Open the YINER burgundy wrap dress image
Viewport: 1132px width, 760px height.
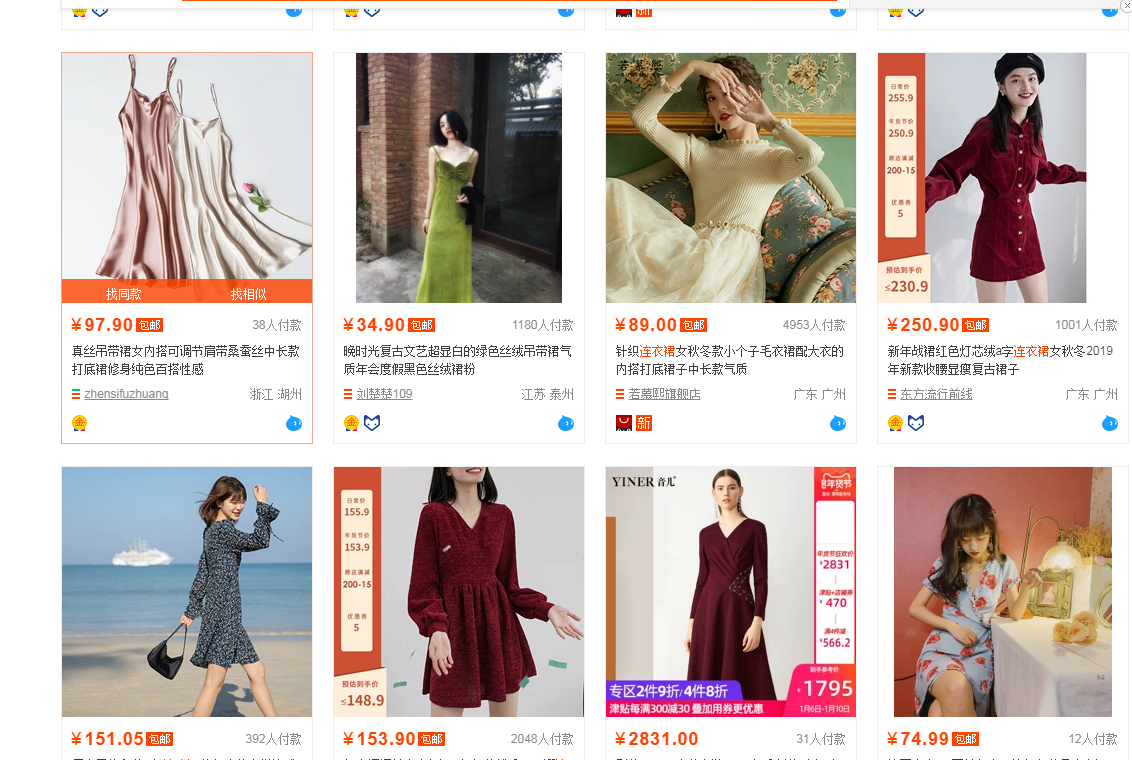click(731, 591)
